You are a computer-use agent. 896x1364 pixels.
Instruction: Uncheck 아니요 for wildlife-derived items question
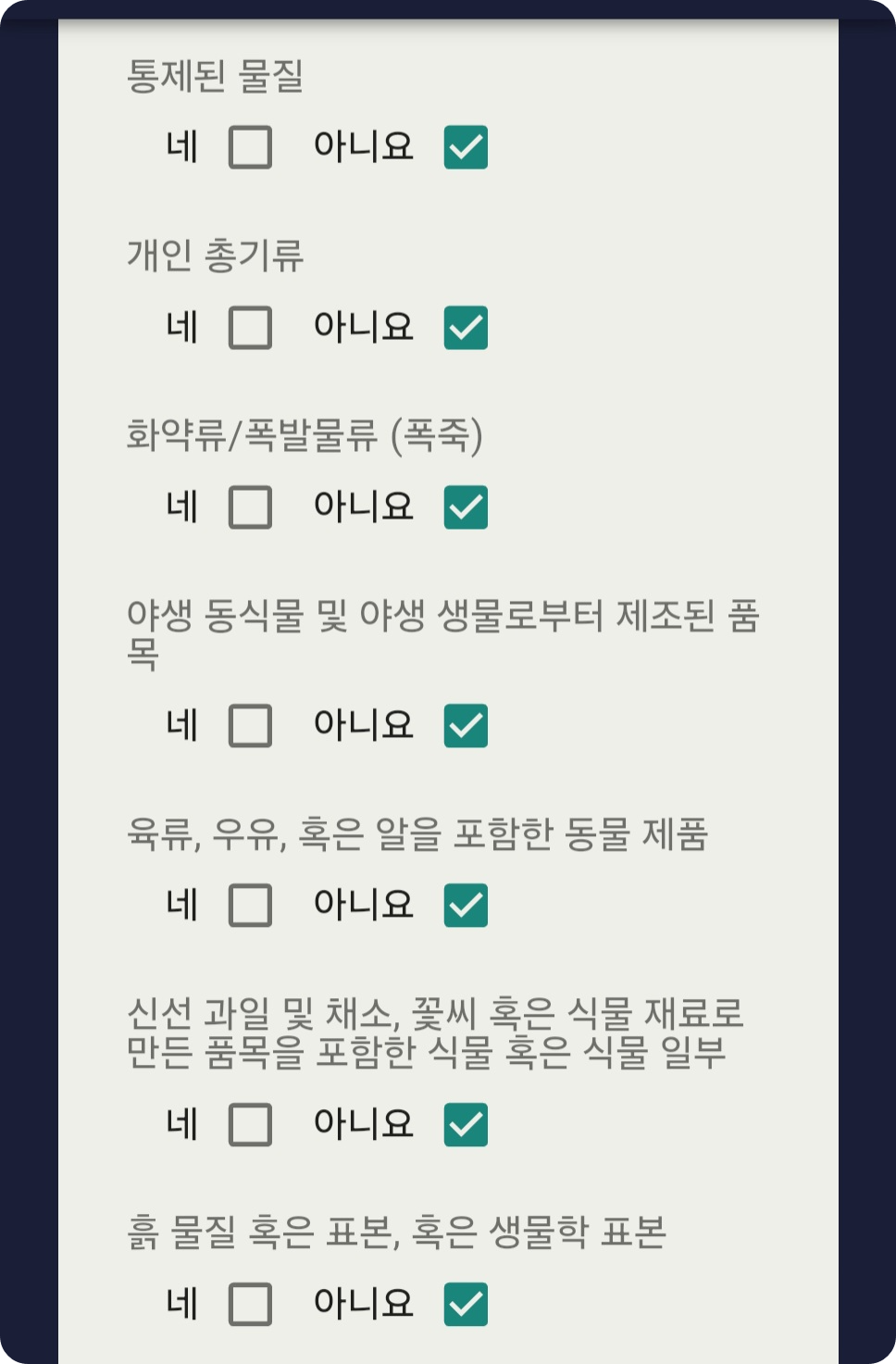[x=466, y=726]
